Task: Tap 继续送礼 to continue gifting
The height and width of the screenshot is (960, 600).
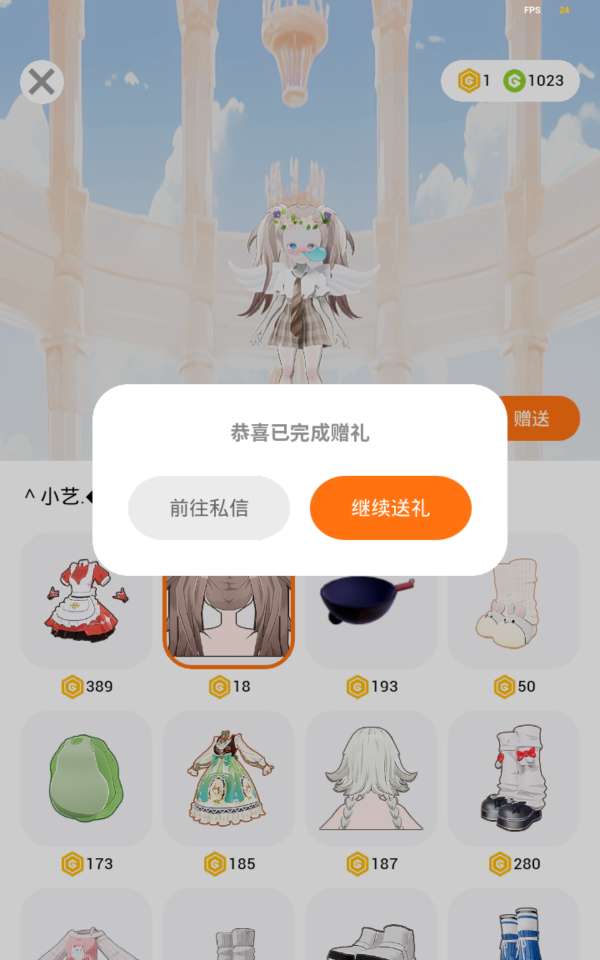Action: pos(391,508)
